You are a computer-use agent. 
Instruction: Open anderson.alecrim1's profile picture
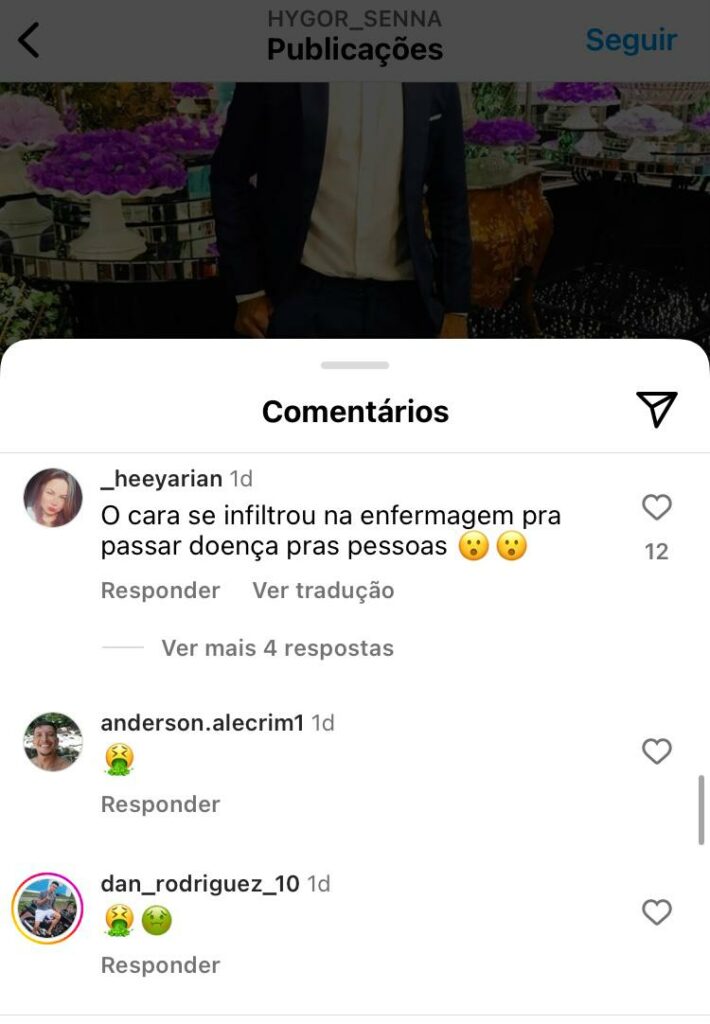(x=53, y=742)
